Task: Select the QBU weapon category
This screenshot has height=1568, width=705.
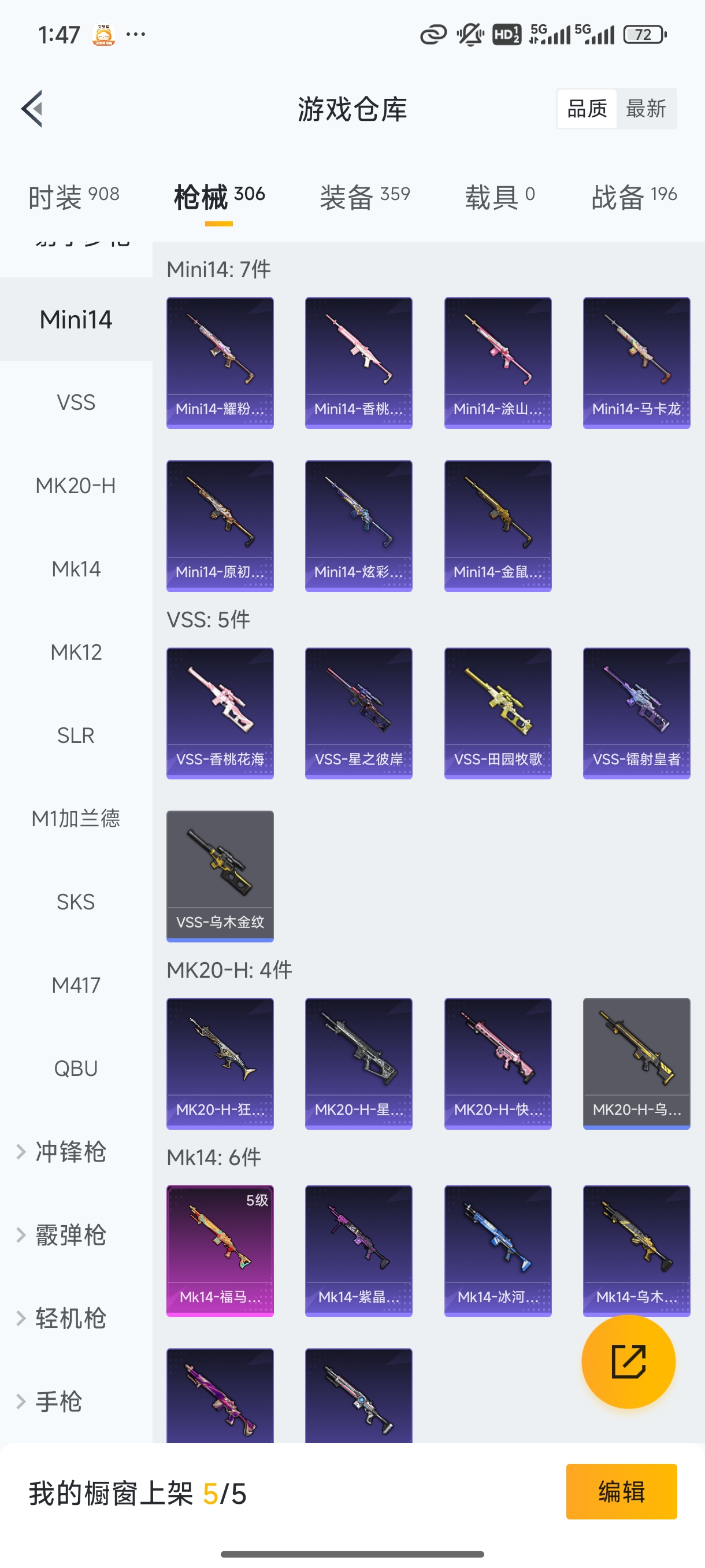Action: (76, 1068)
